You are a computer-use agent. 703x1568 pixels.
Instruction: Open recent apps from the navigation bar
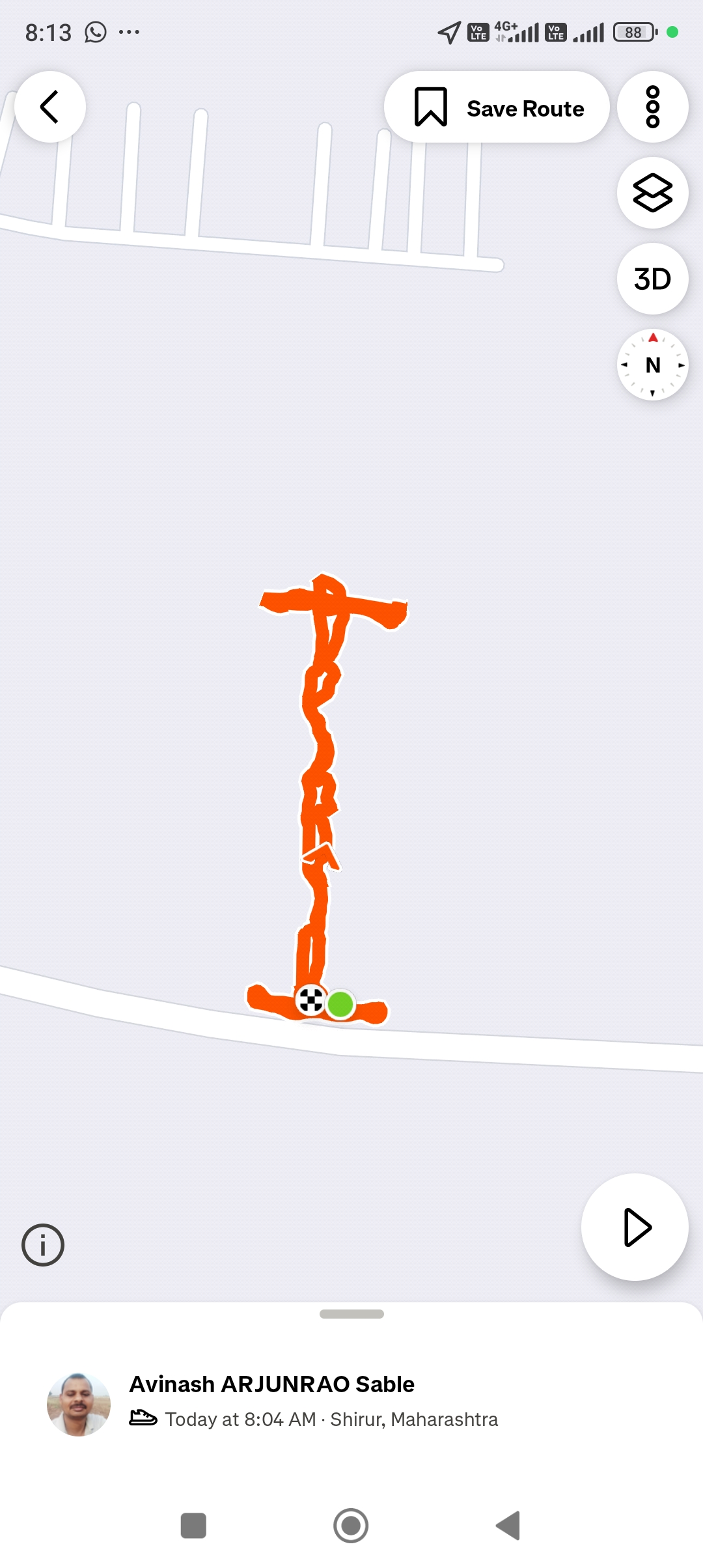coord(193,1525)
